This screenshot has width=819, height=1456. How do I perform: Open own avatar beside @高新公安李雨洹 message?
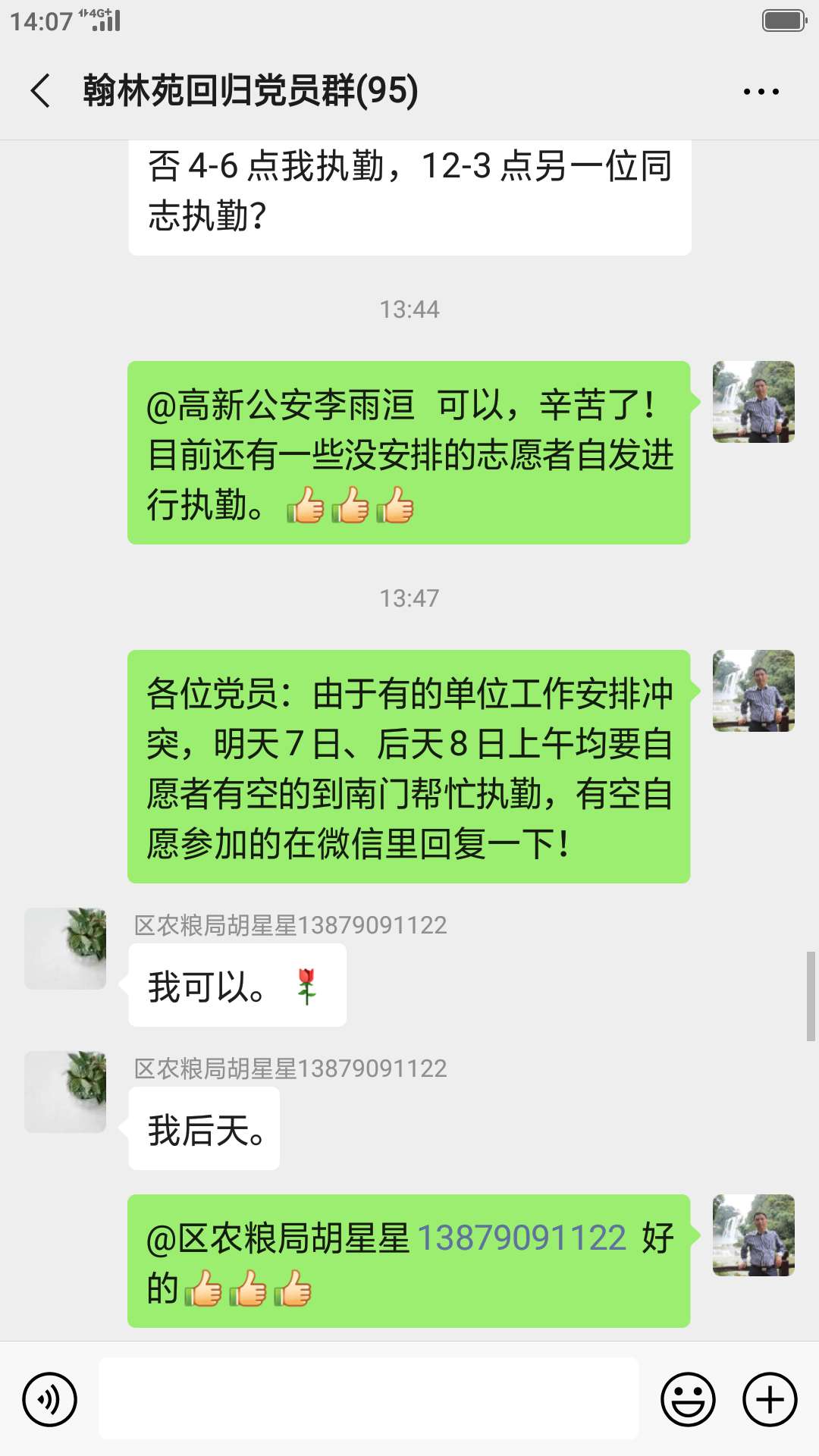[753, 402]
